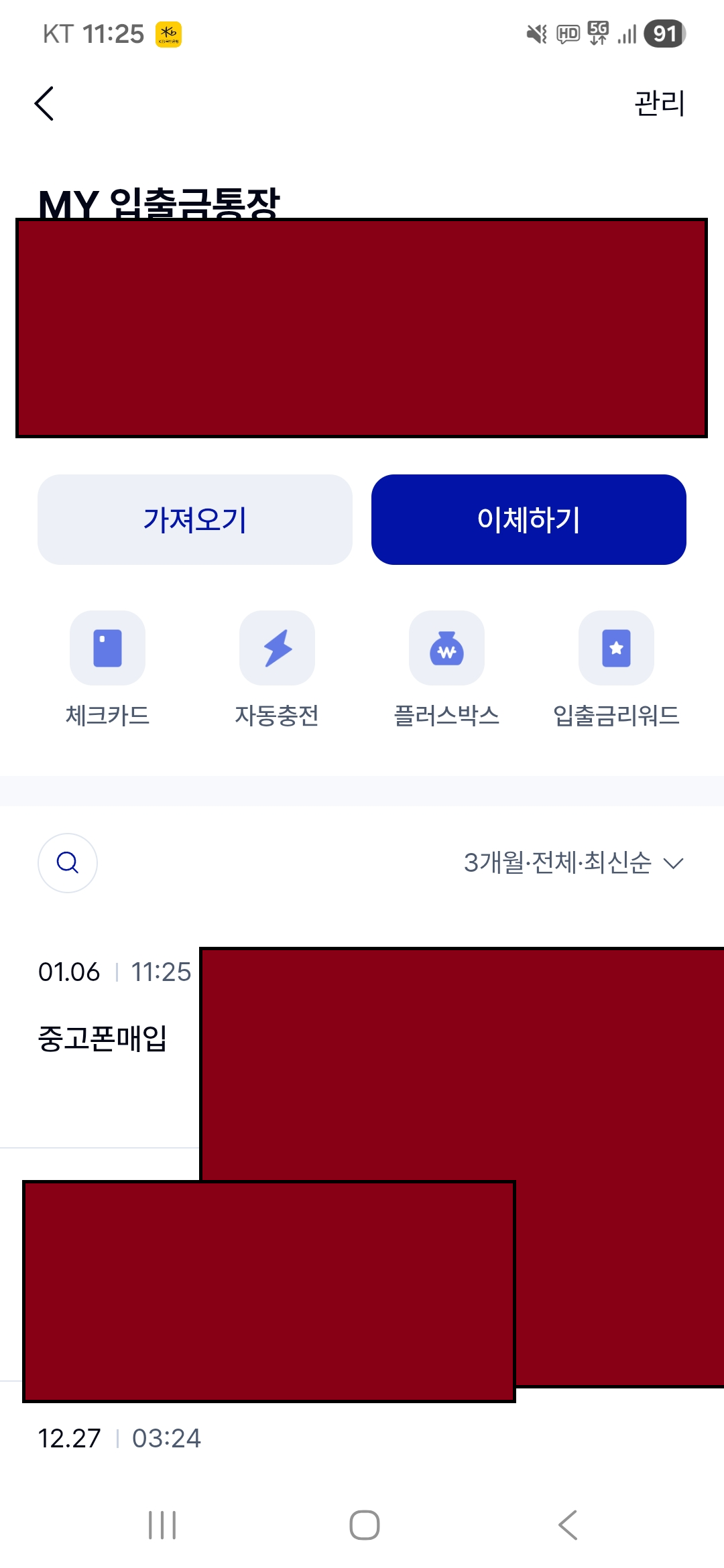Tap the 가져오기 button
This screenshot has height=1568, width=724.
point(194,519)
